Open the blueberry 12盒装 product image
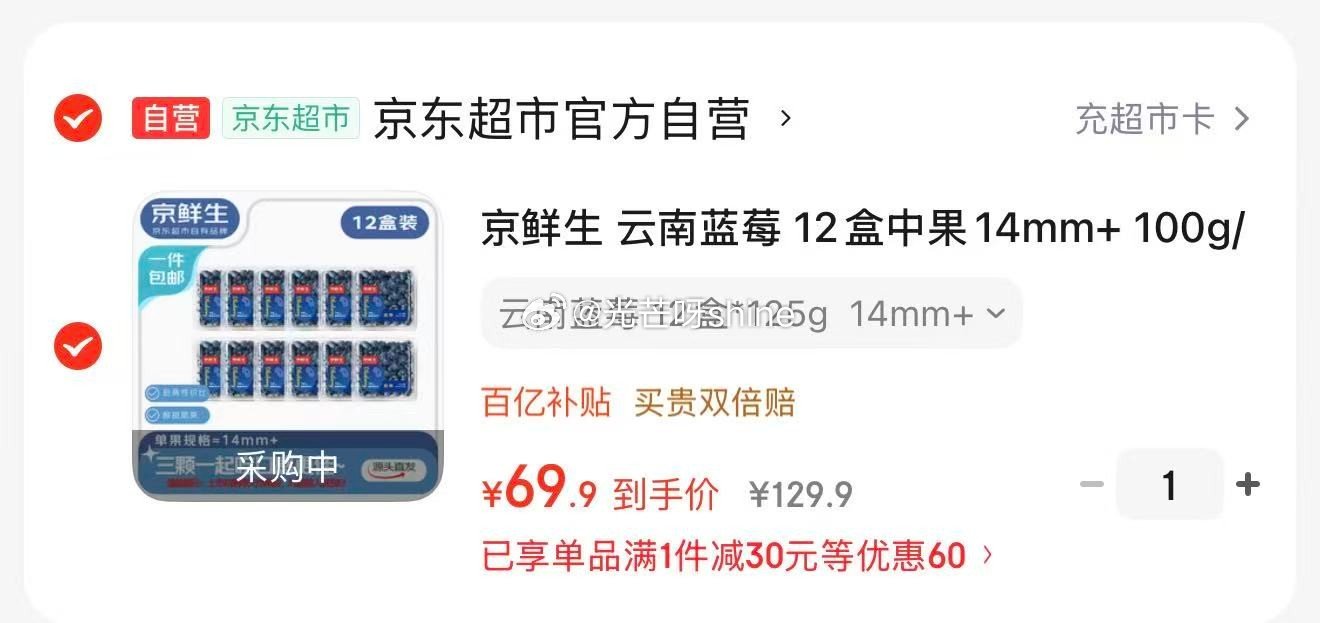The width and height of the screenshot is (1320, 623). pyautogui.click(x=287, y=345)
